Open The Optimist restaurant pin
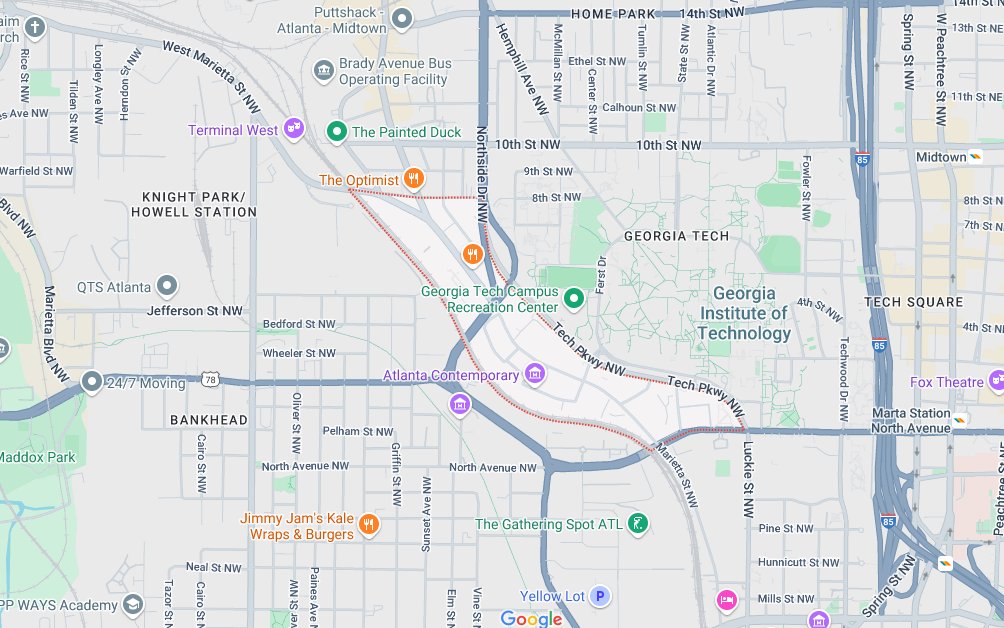 point(413,180)
